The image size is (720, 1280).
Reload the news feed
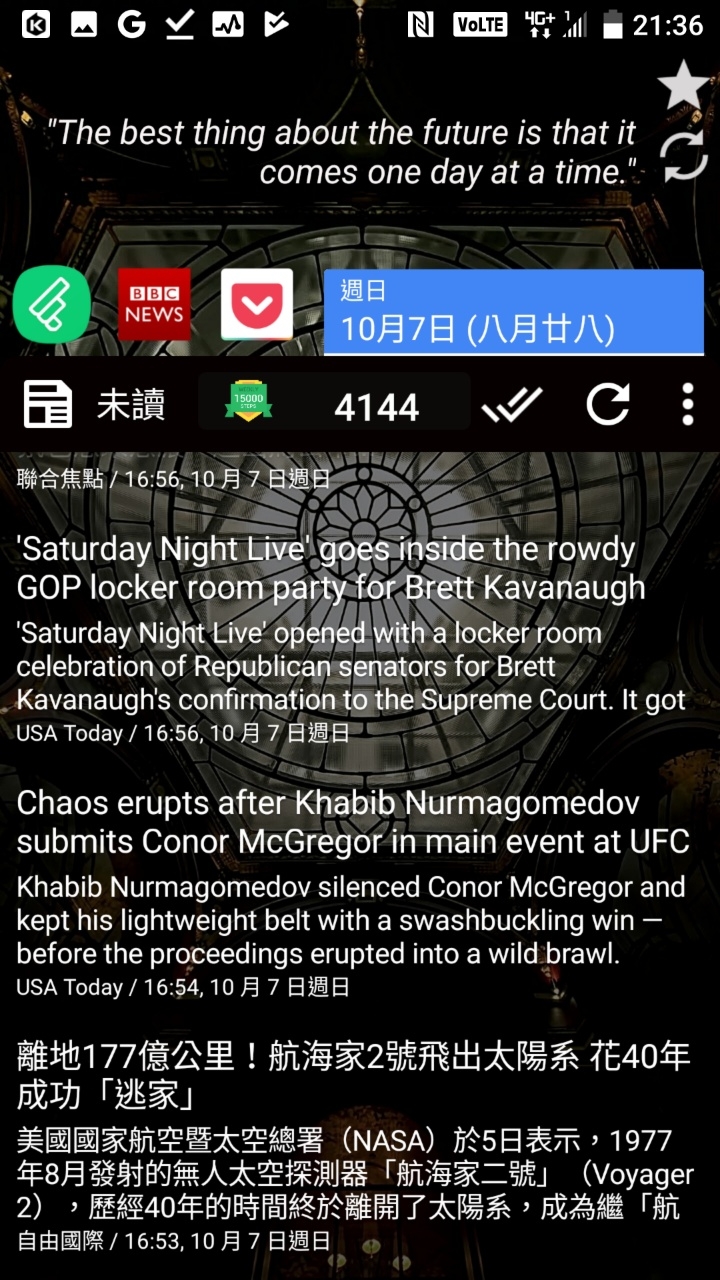click(x=607, y=405)
